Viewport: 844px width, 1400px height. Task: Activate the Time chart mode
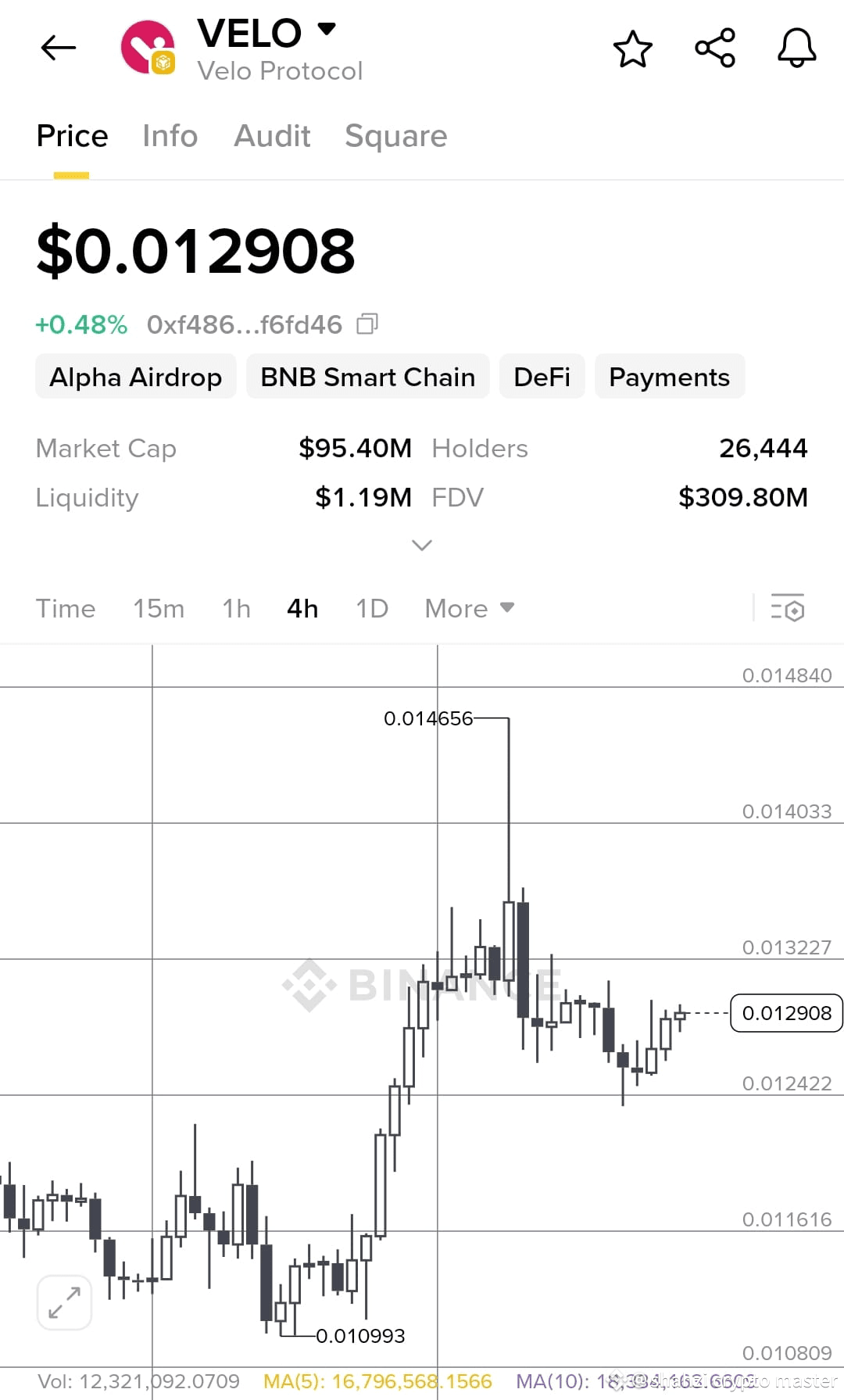(66, 607)
